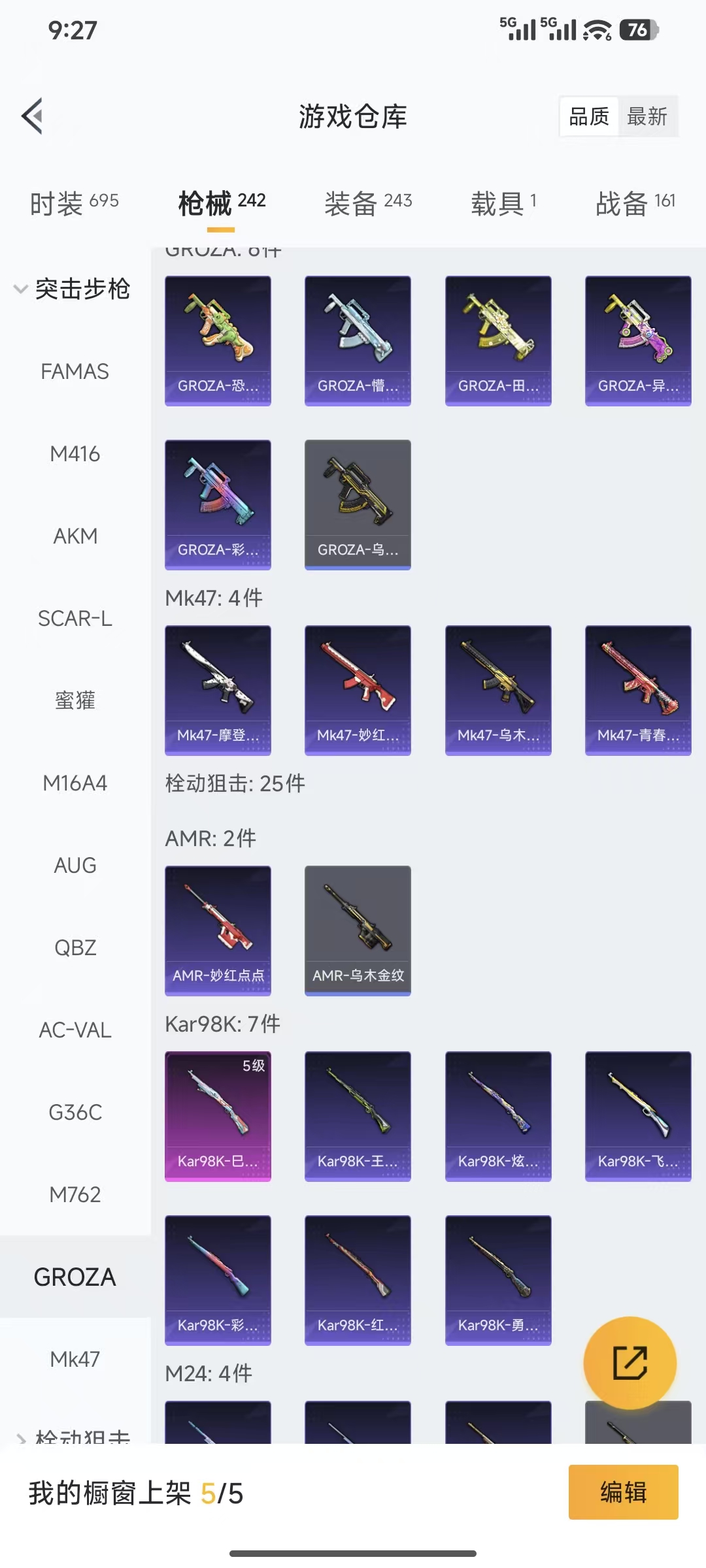
Task: Edit my showcase with 编辑
Action: [x=623, y=1492]
